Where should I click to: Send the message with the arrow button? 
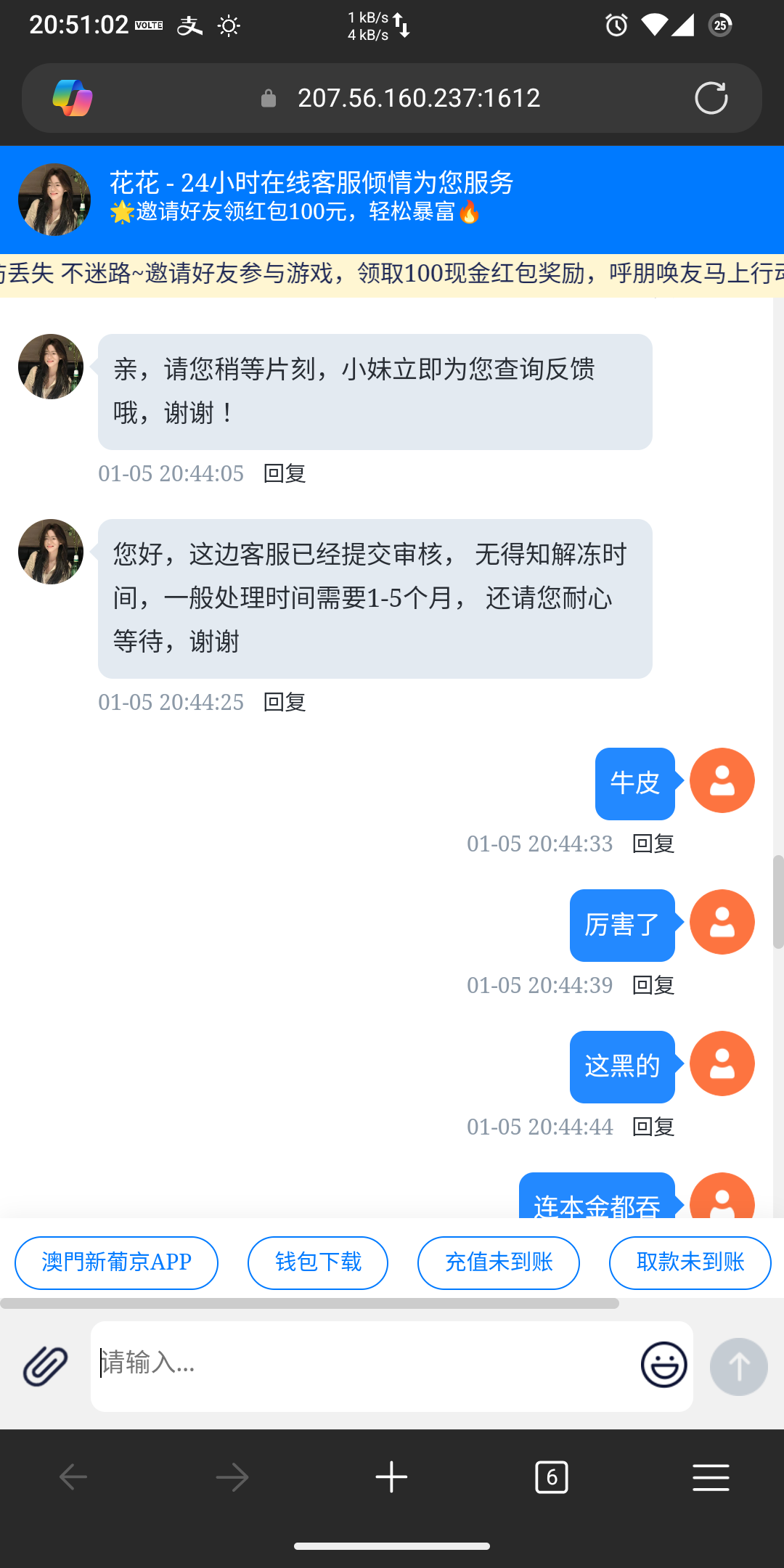pyautogui.click(x=738, y=1366)
